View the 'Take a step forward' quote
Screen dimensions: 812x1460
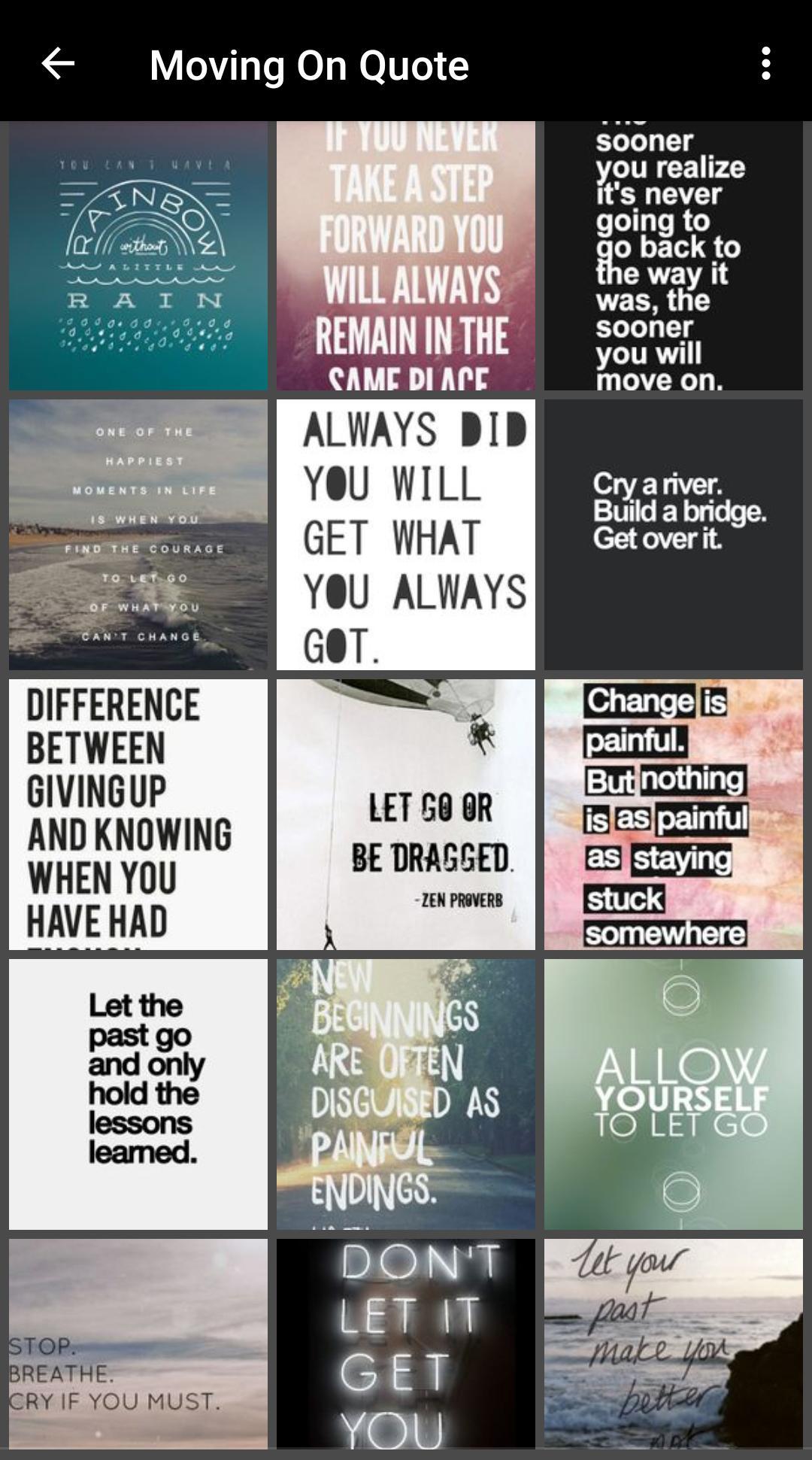(406, 256)
